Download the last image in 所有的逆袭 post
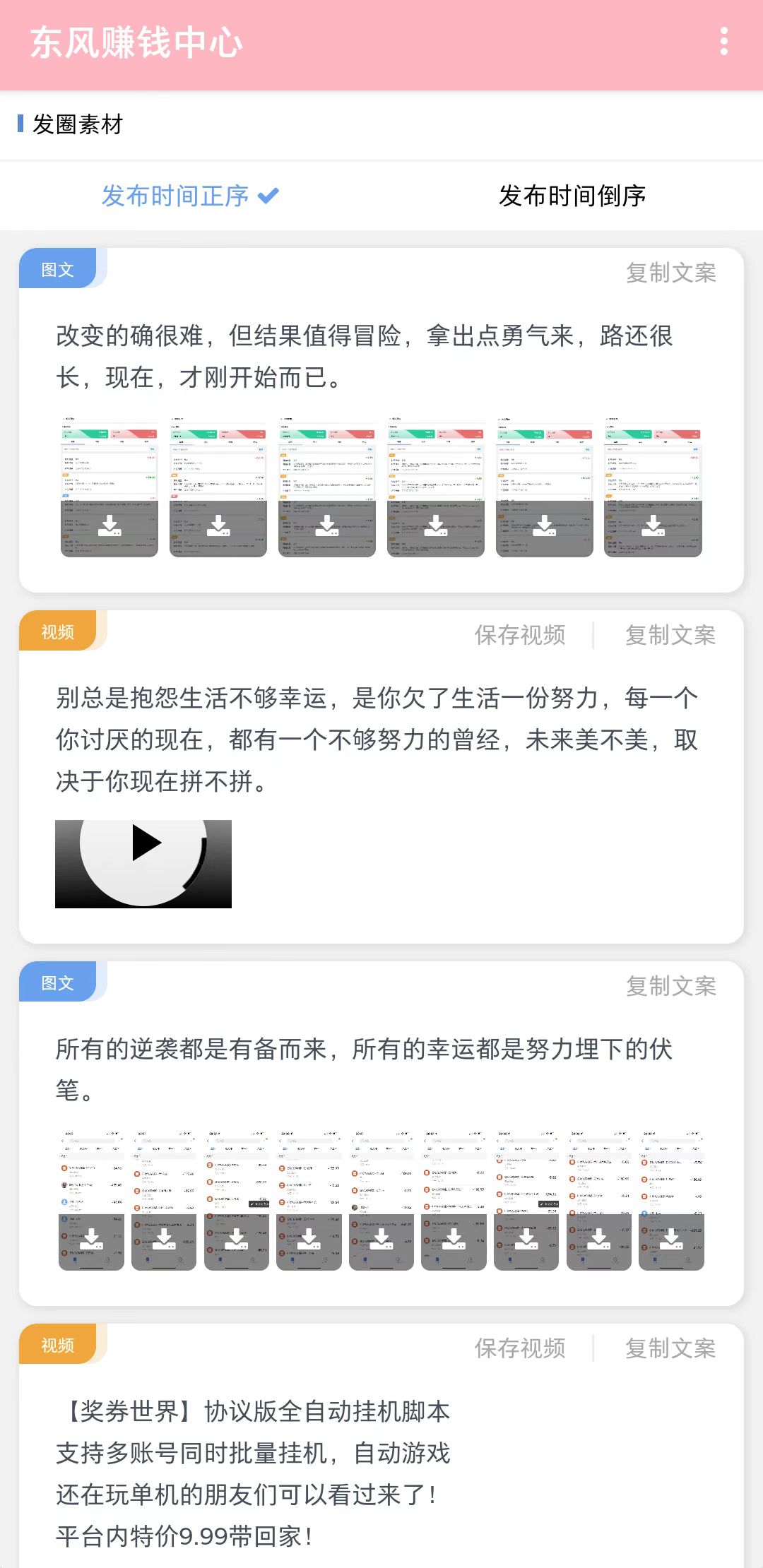The image size is (763, 1568). [x=671, y=1240]
